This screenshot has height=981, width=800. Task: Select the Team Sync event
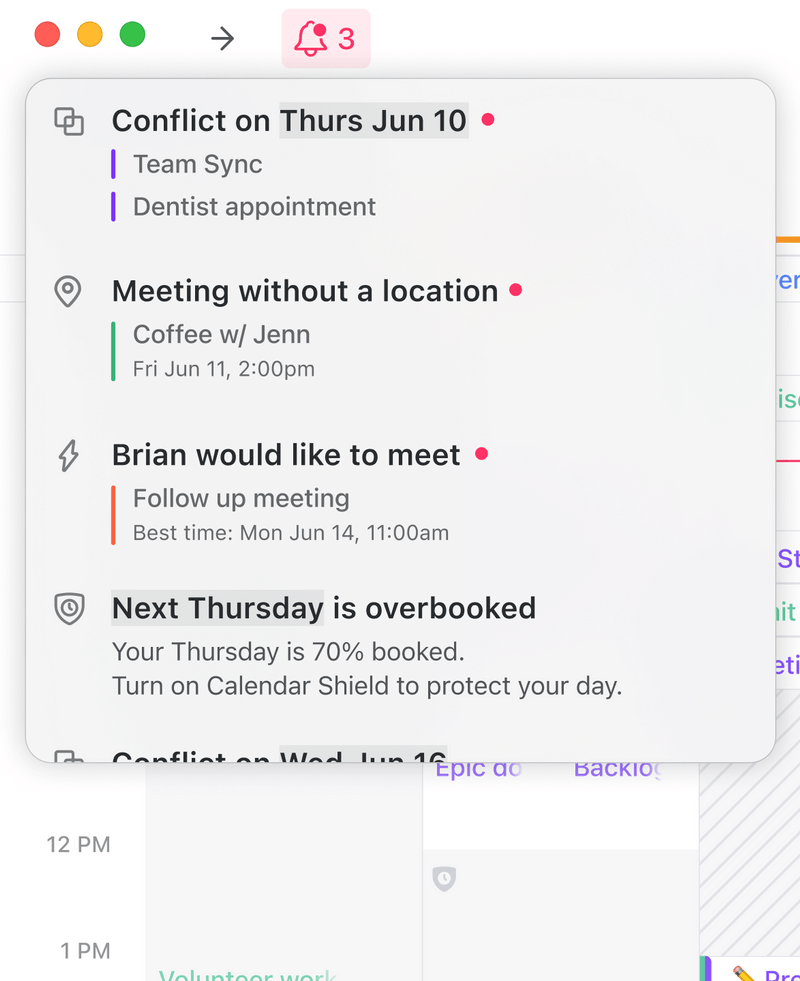[x=197, y=163]
